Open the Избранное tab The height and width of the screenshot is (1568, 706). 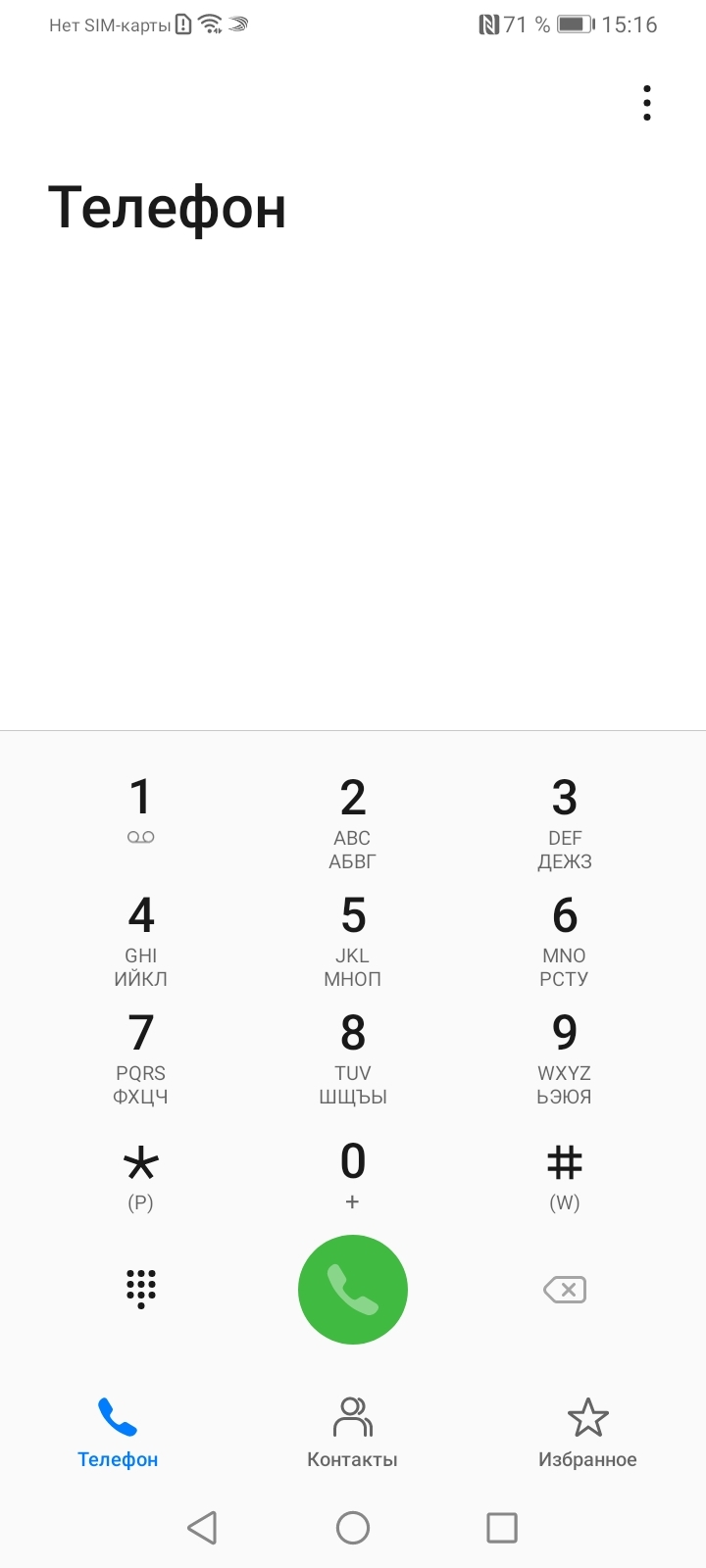[x=587, y=1433]
